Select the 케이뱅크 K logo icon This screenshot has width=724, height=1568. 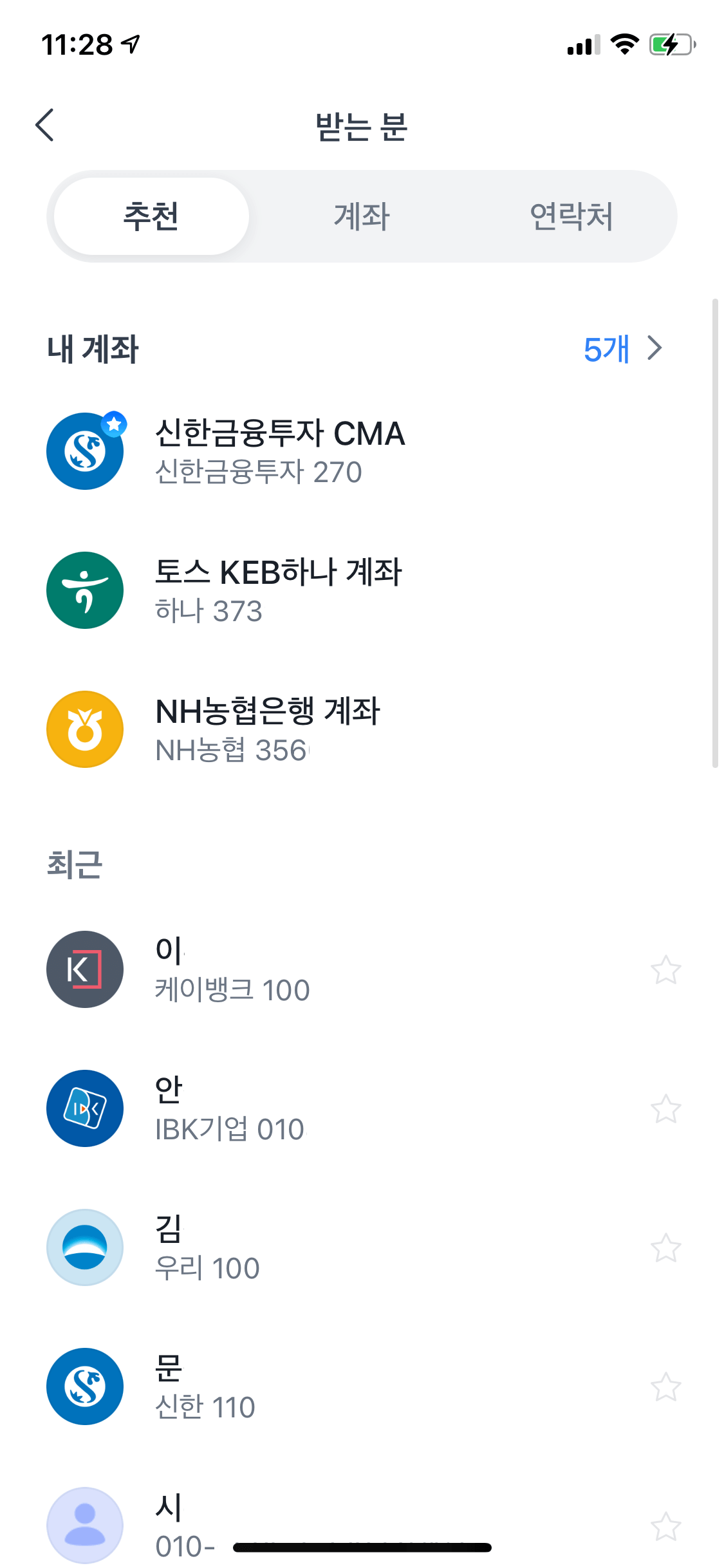point(84,970)
